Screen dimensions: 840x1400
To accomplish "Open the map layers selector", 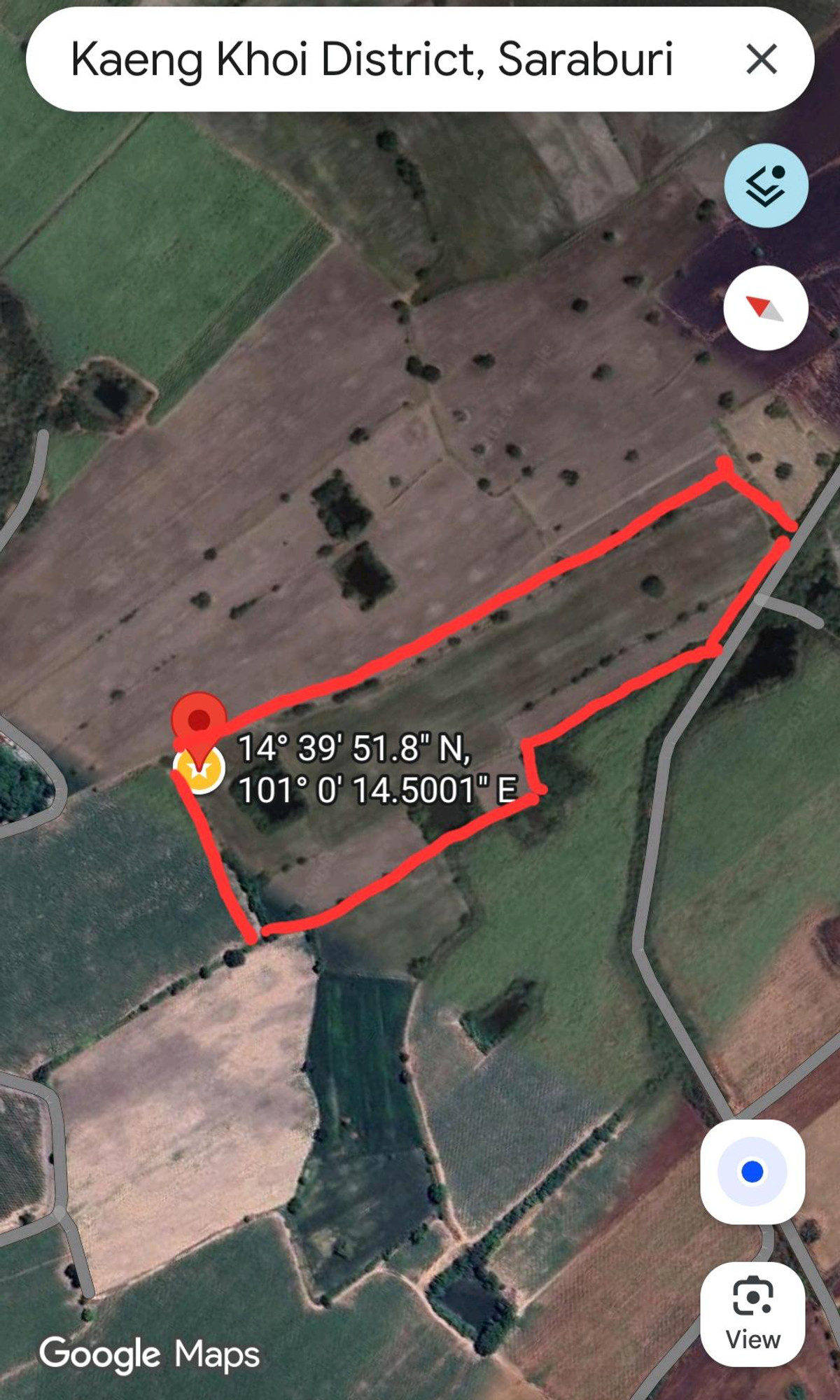I will point(766,185).
